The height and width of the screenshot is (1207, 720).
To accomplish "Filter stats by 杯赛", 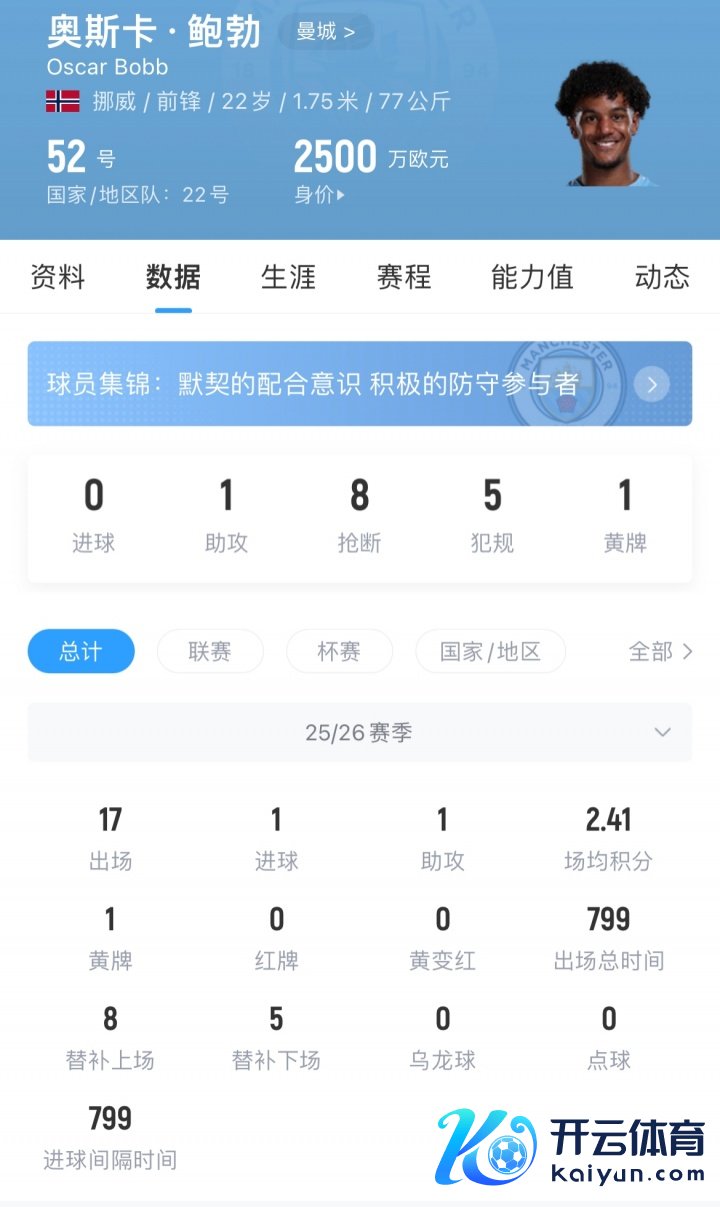I will click(339, 652).
